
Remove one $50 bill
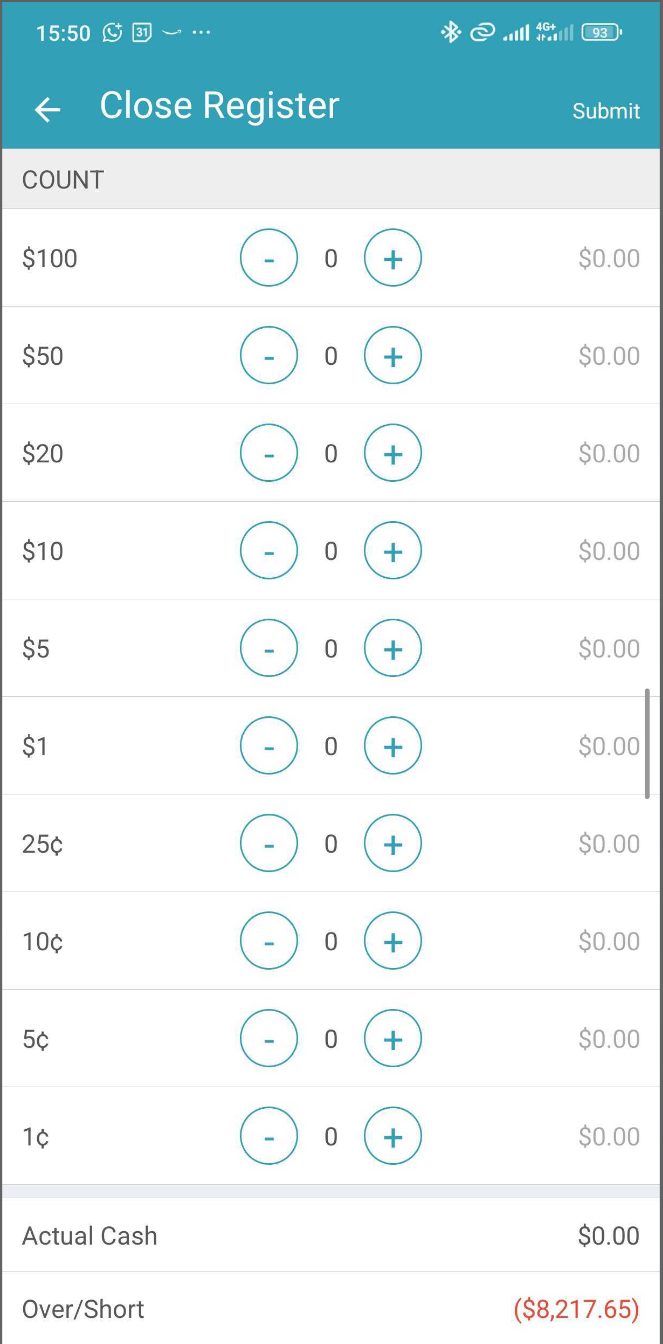pos(269,356)
